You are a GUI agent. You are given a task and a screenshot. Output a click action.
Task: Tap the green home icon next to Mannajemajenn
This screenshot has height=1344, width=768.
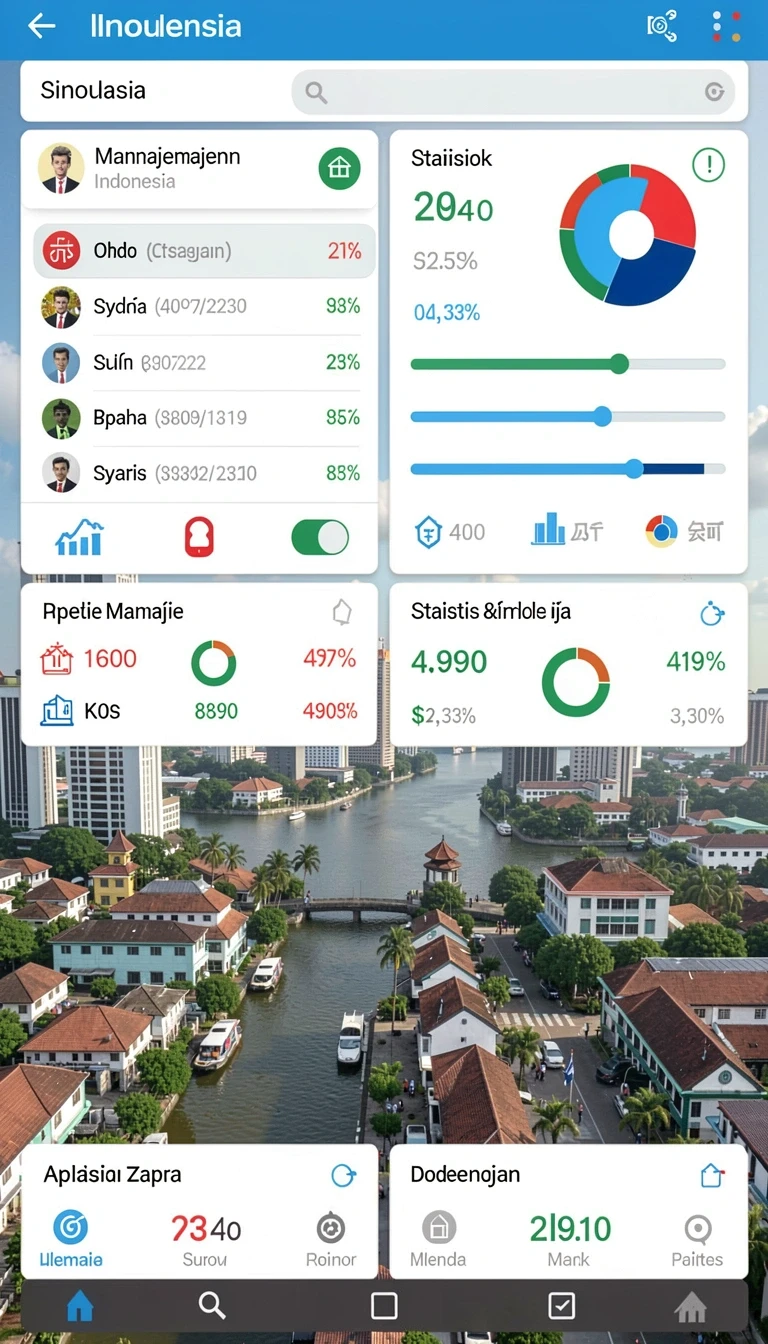click(339, 169)
